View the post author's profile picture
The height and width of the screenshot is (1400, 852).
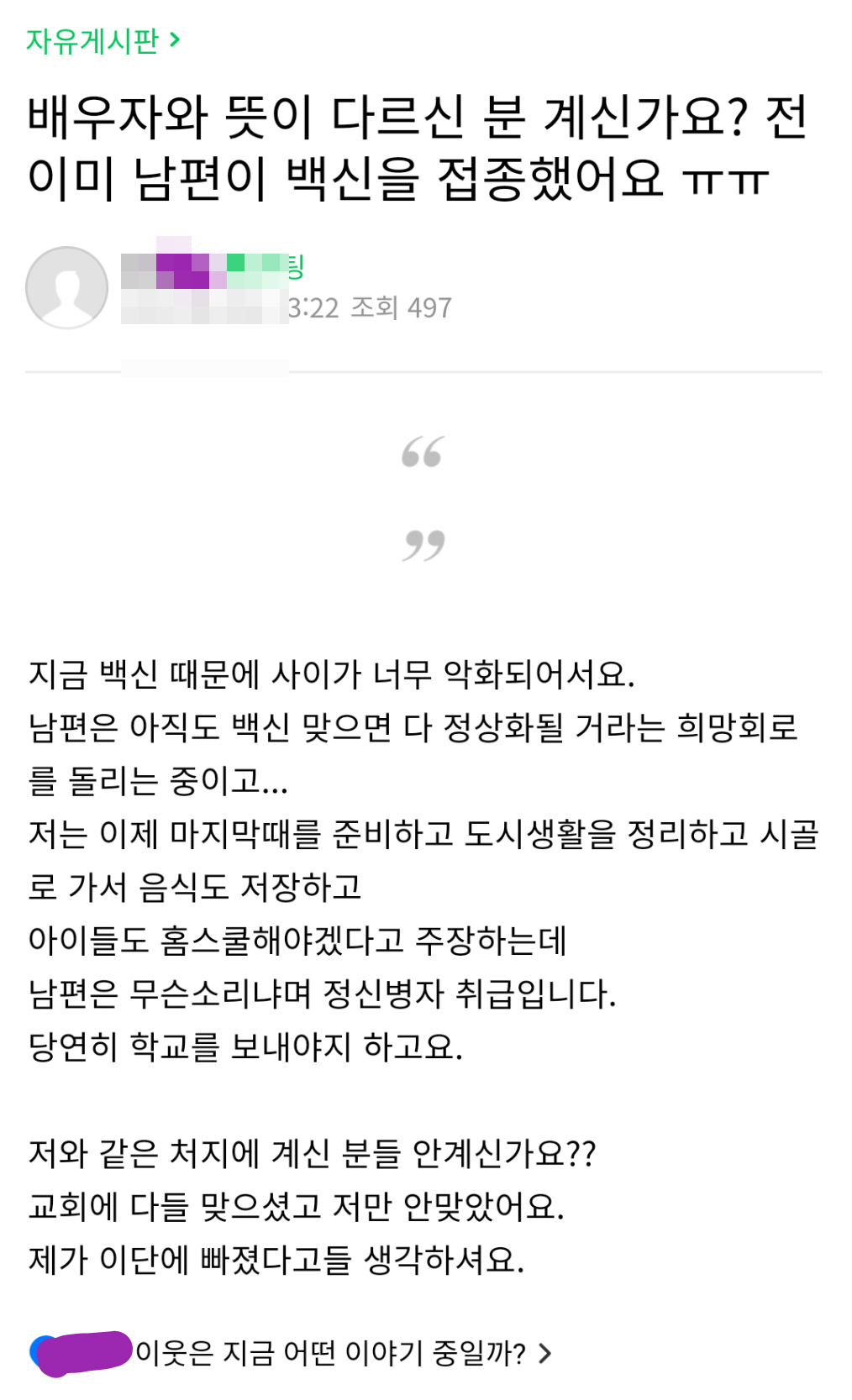click(66, 287)
